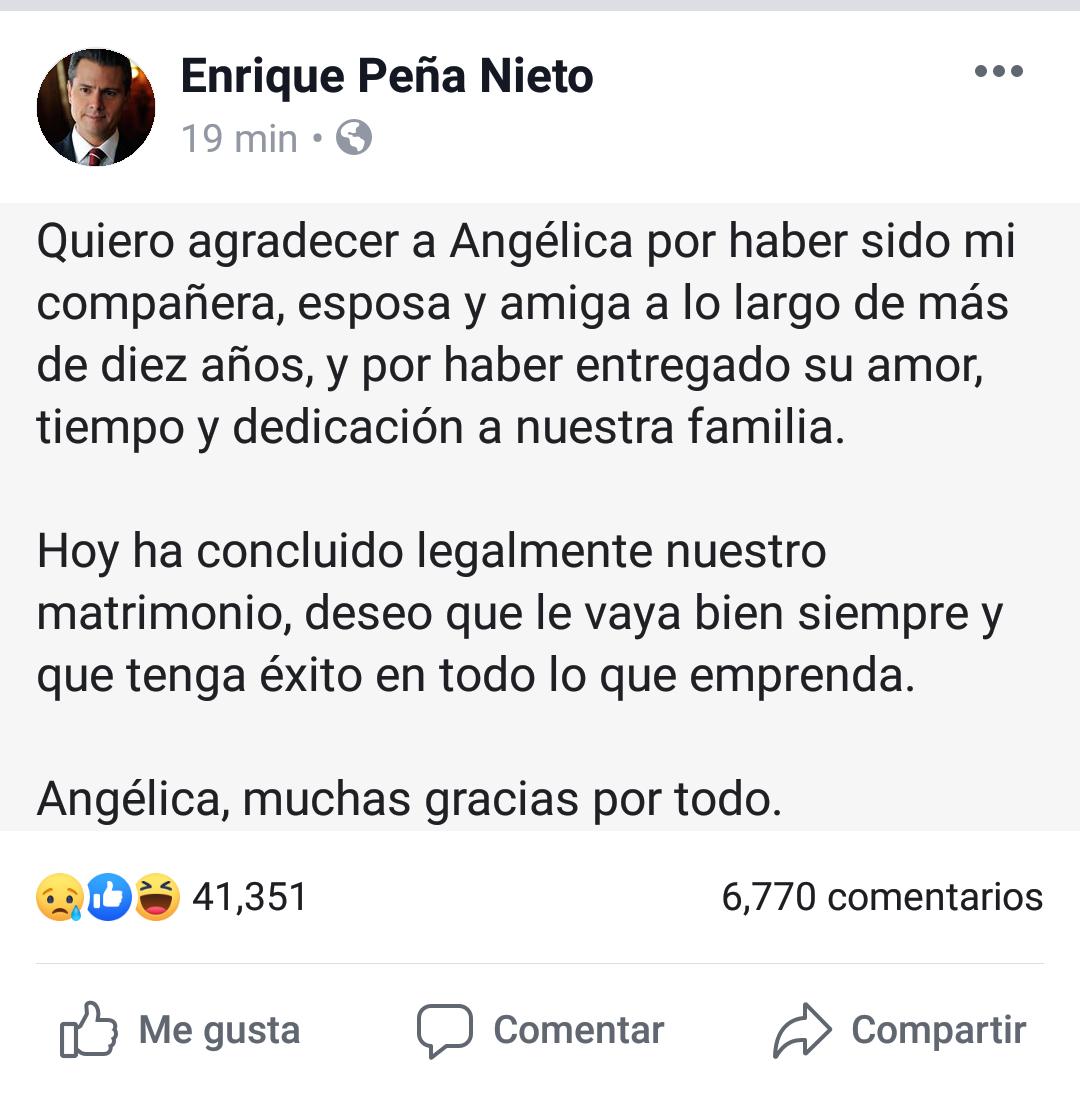View the 41,351 reactions list
Screen dimensions: 1080x1094
pyautogui.click(x=172, y=897)
